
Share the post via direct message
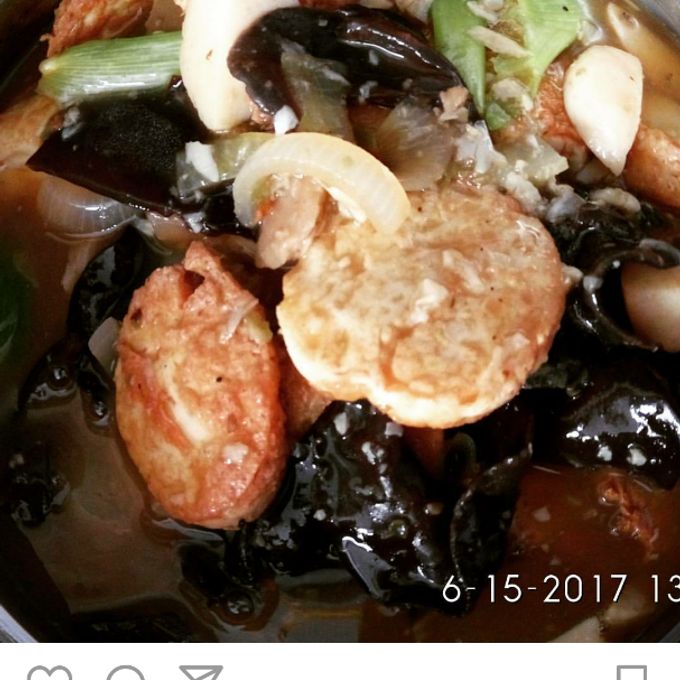click(200, 674)
